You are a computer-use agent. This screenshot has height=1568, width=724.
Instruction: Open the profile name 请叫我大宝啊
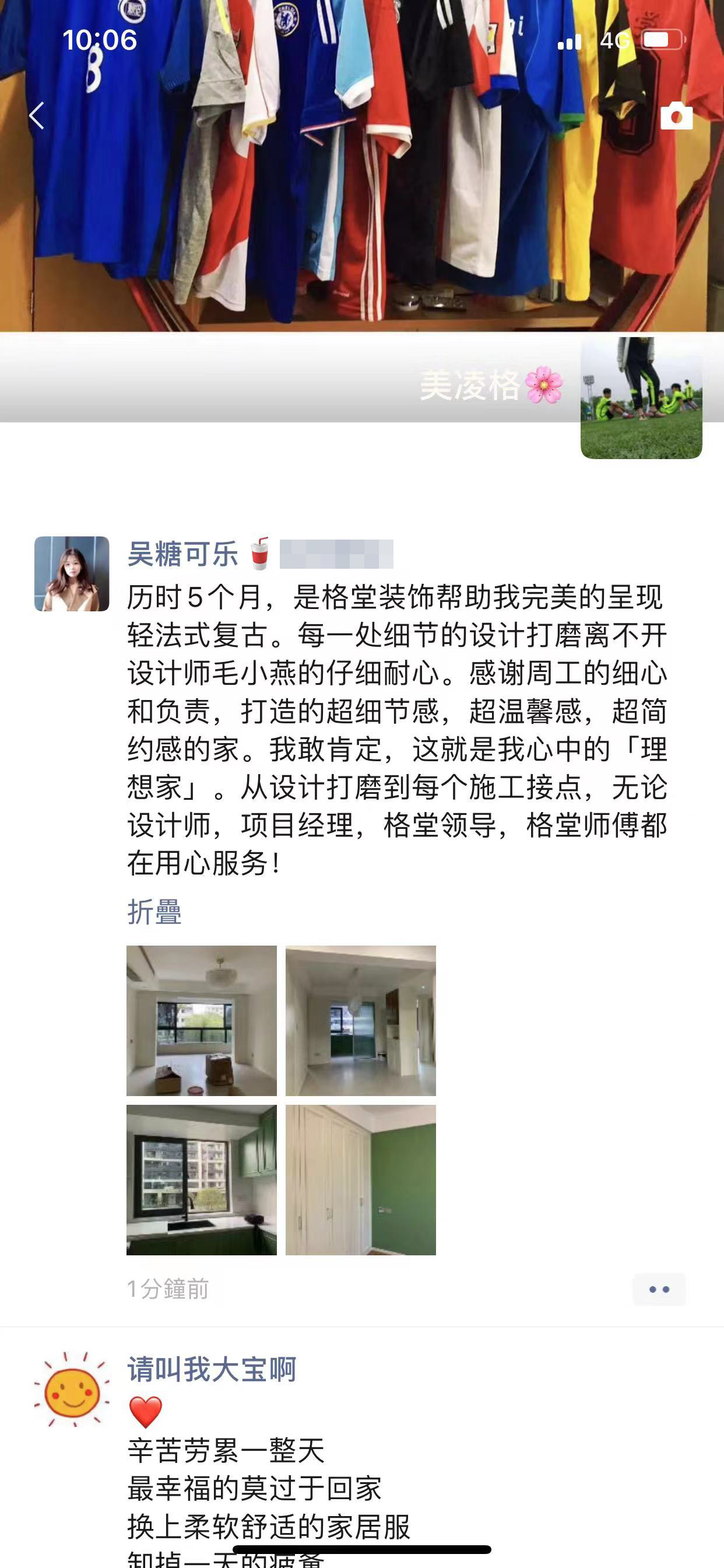(x=212, y=1370)
